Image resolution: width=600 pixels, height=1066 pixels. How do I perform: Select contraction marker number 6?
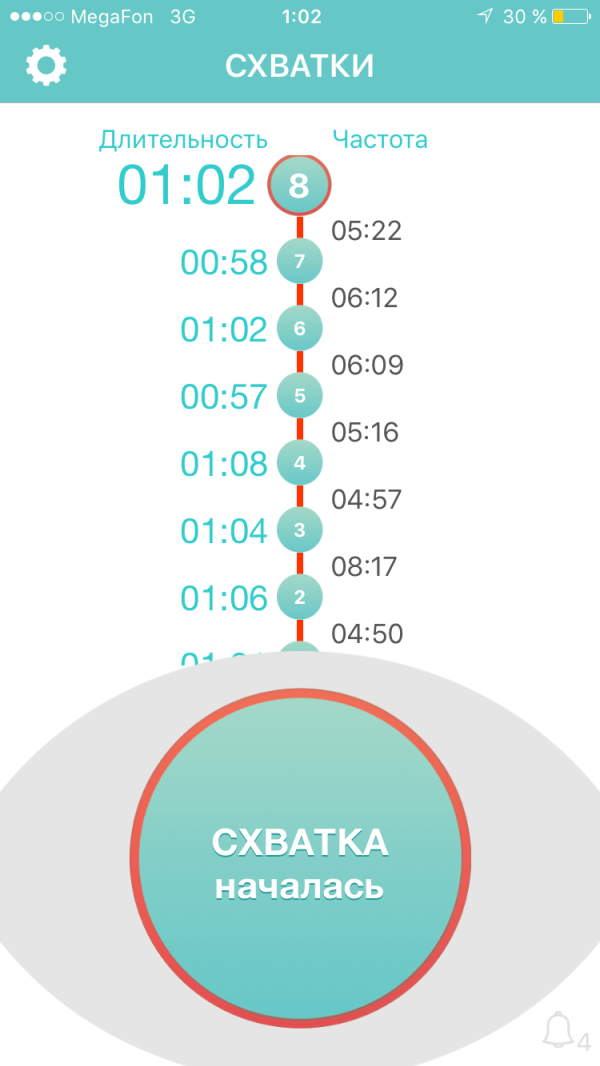click(299, 329)
